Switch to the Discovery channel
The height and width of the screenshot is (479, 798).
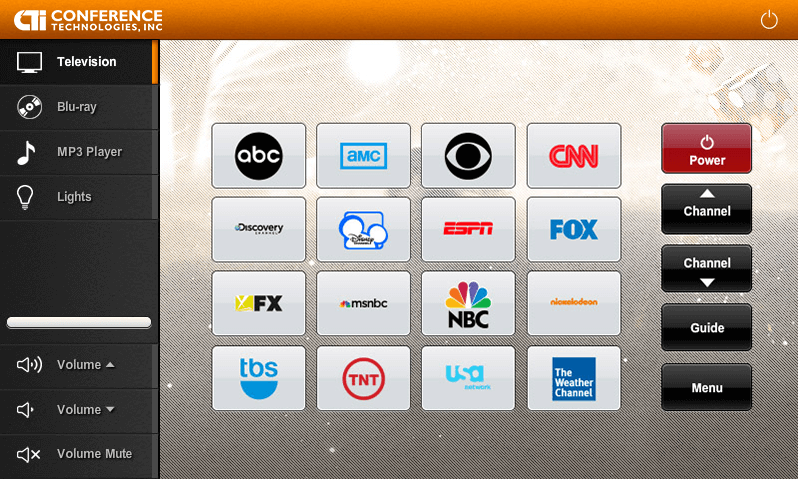point(259,229)
